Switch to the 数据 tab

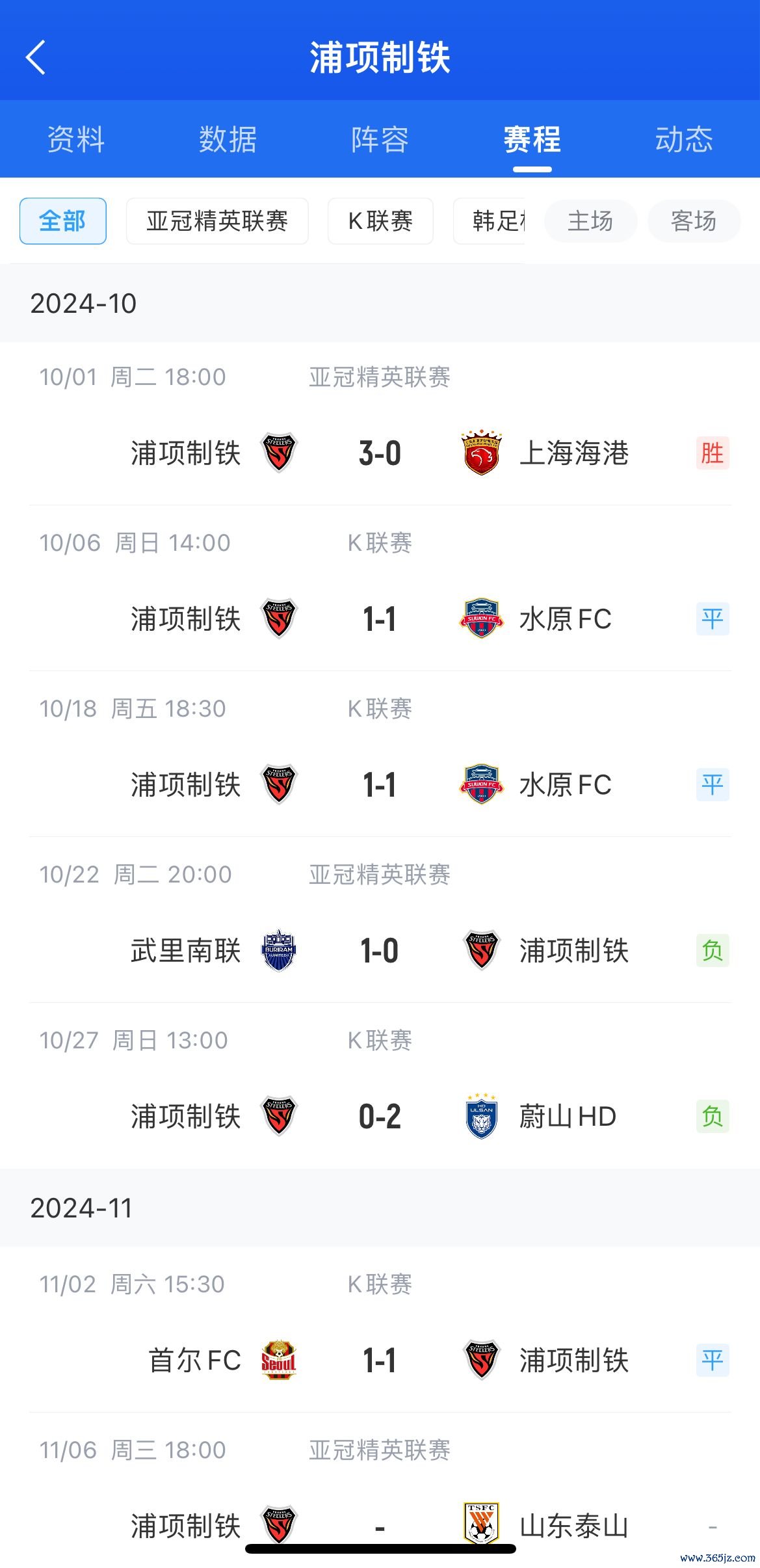228,139
